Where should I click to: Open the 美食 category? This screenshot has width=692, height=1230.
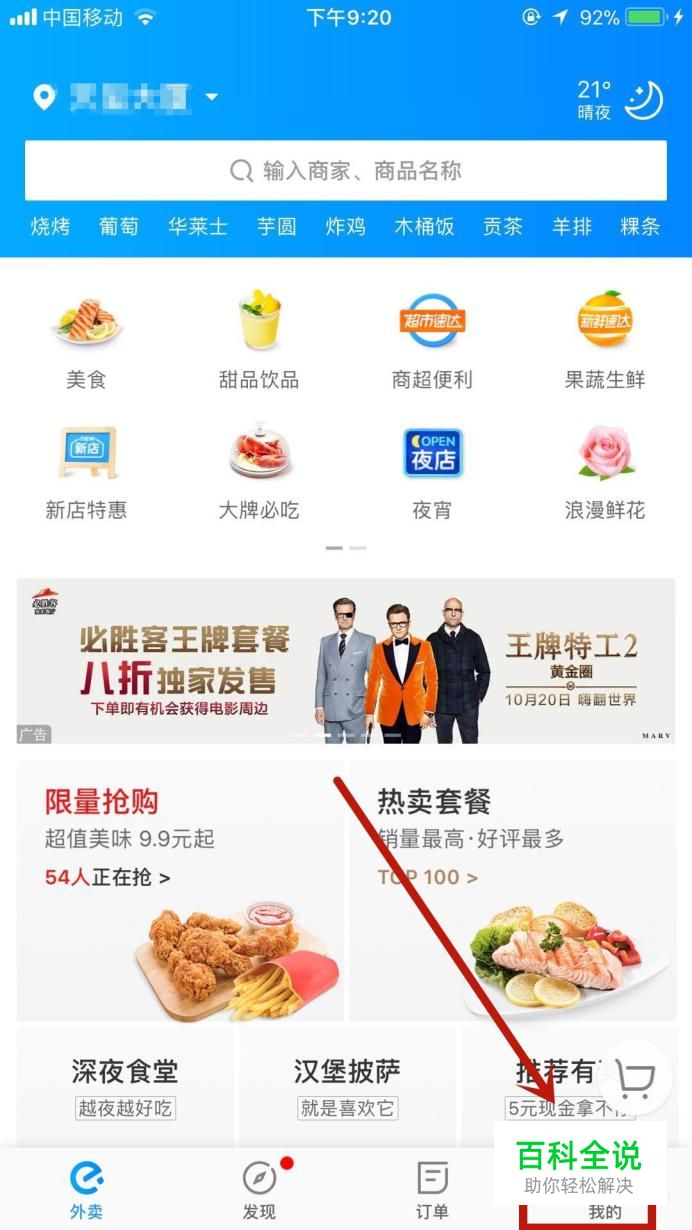pos(86,340)
